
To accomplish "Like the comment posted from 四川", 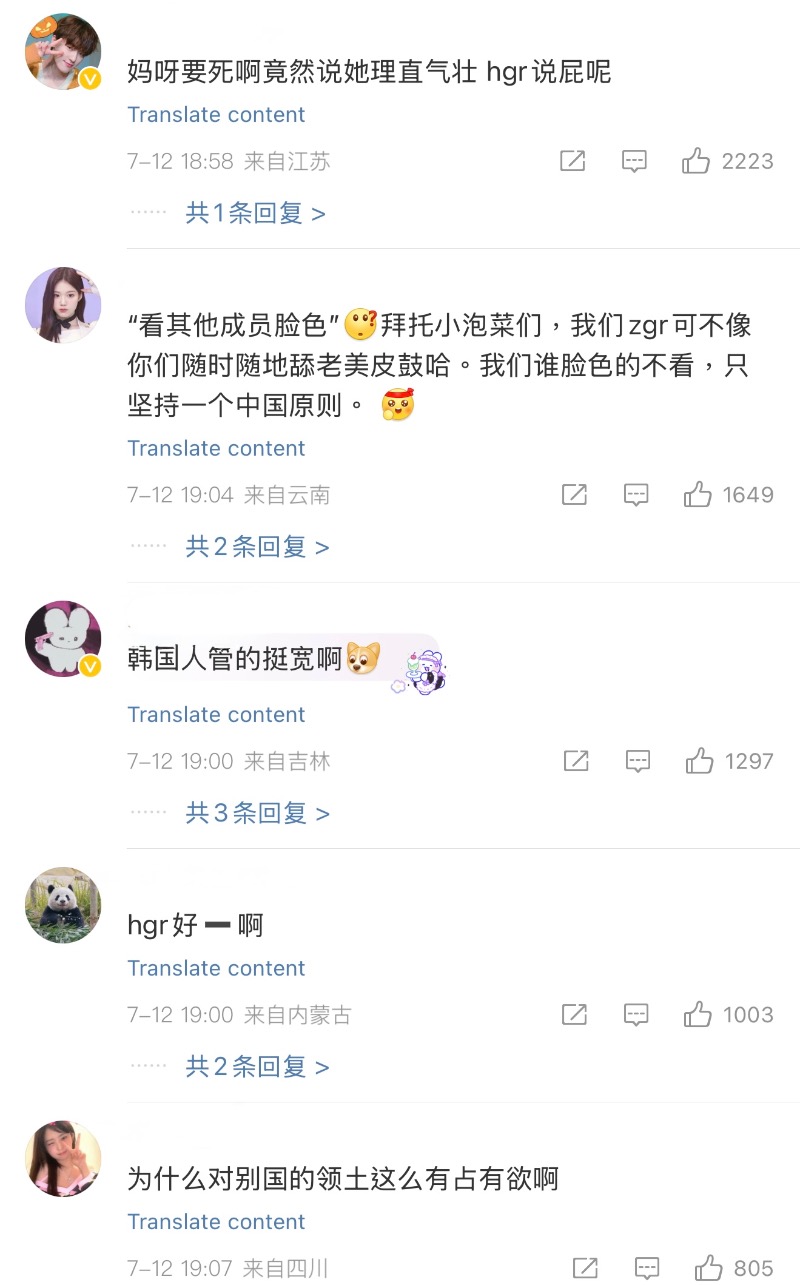I will point(709,1268).
